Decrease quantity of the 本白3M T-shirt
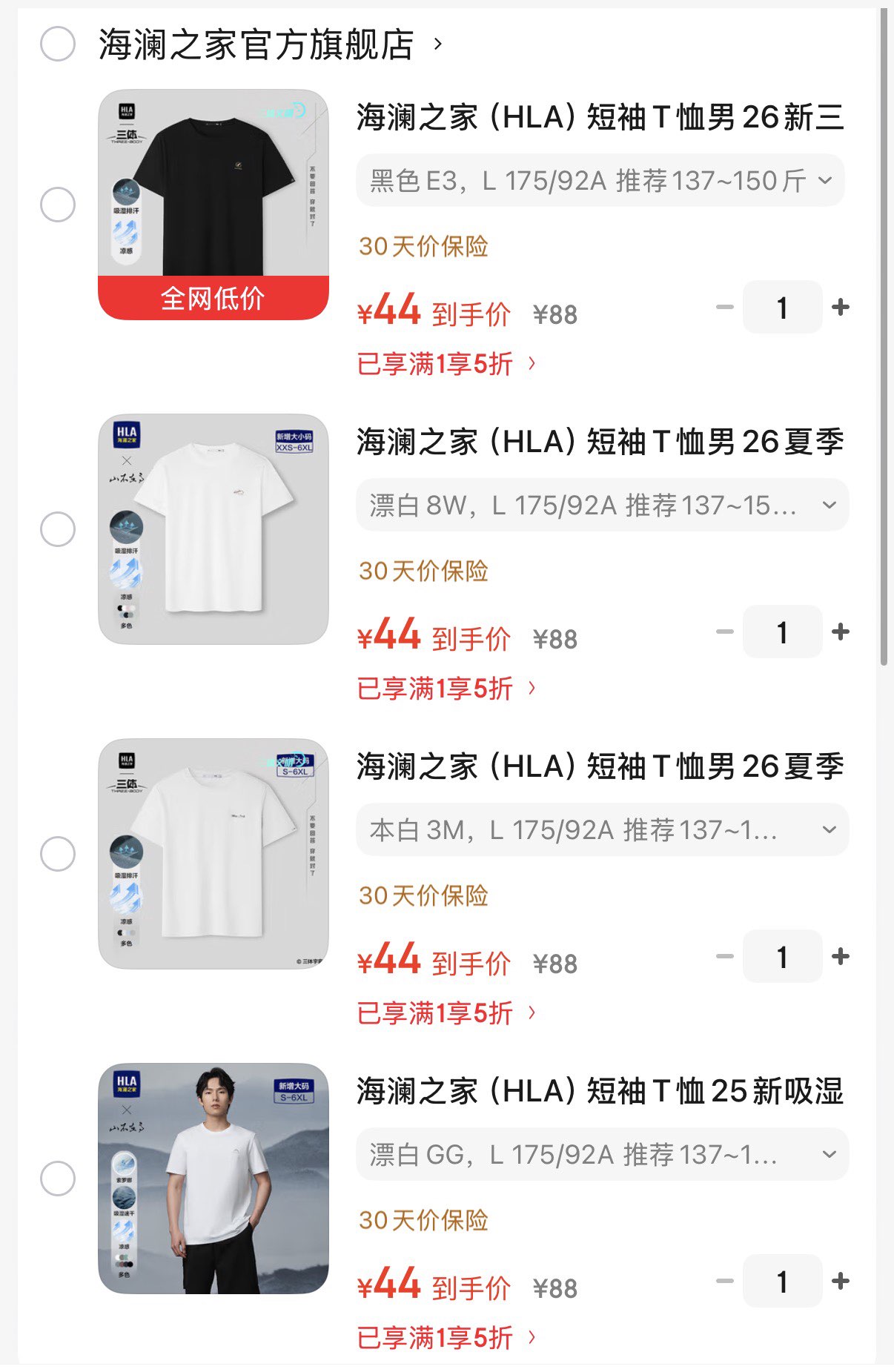The width and height of the screenshot is (894, 1372). click(x=724, y=957)
